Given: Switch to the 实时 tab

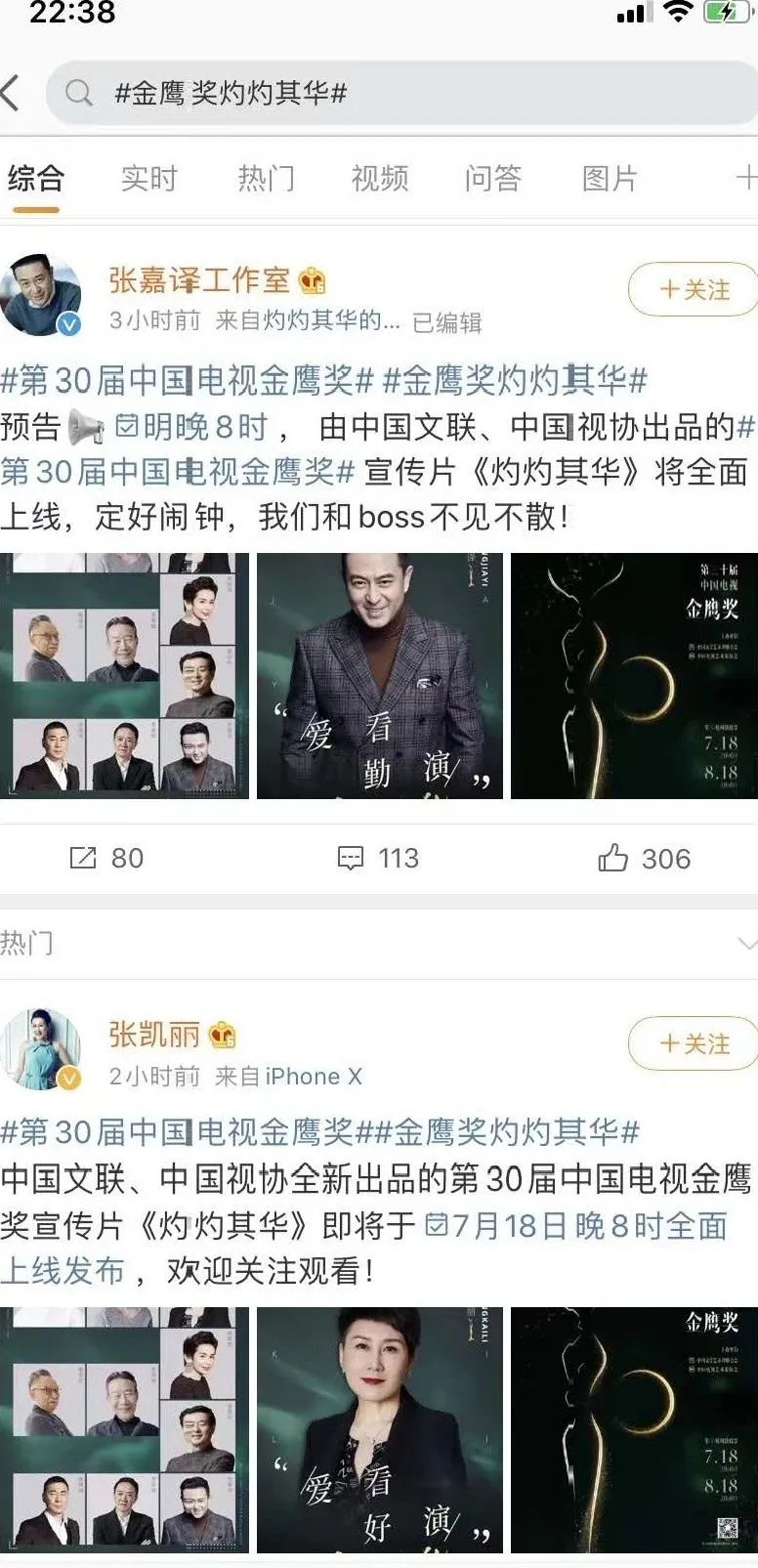Looking at the screenshot, I should pos(148,179).
